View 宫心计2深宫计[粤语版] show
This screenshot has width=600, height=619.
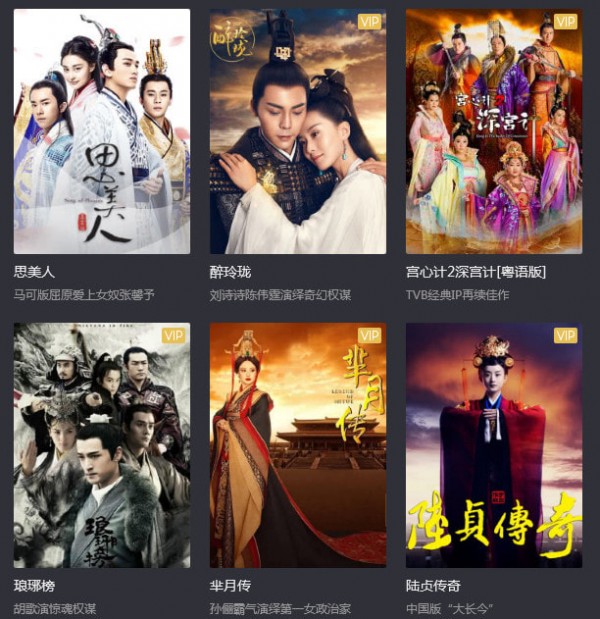pyautogui.click(x=493, y=131)
